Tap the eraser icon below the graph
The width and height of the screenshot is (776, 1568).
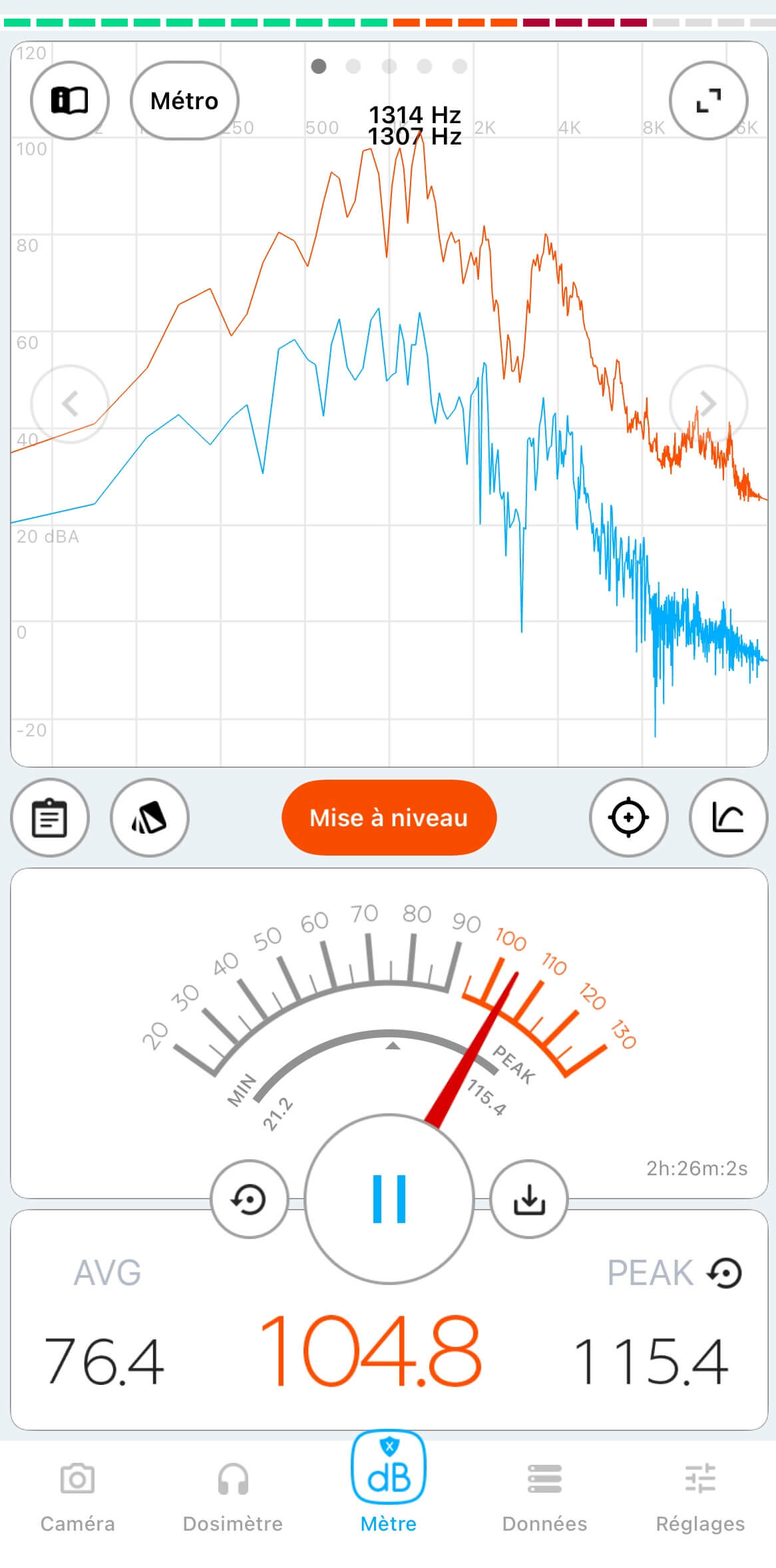(150, 817)
